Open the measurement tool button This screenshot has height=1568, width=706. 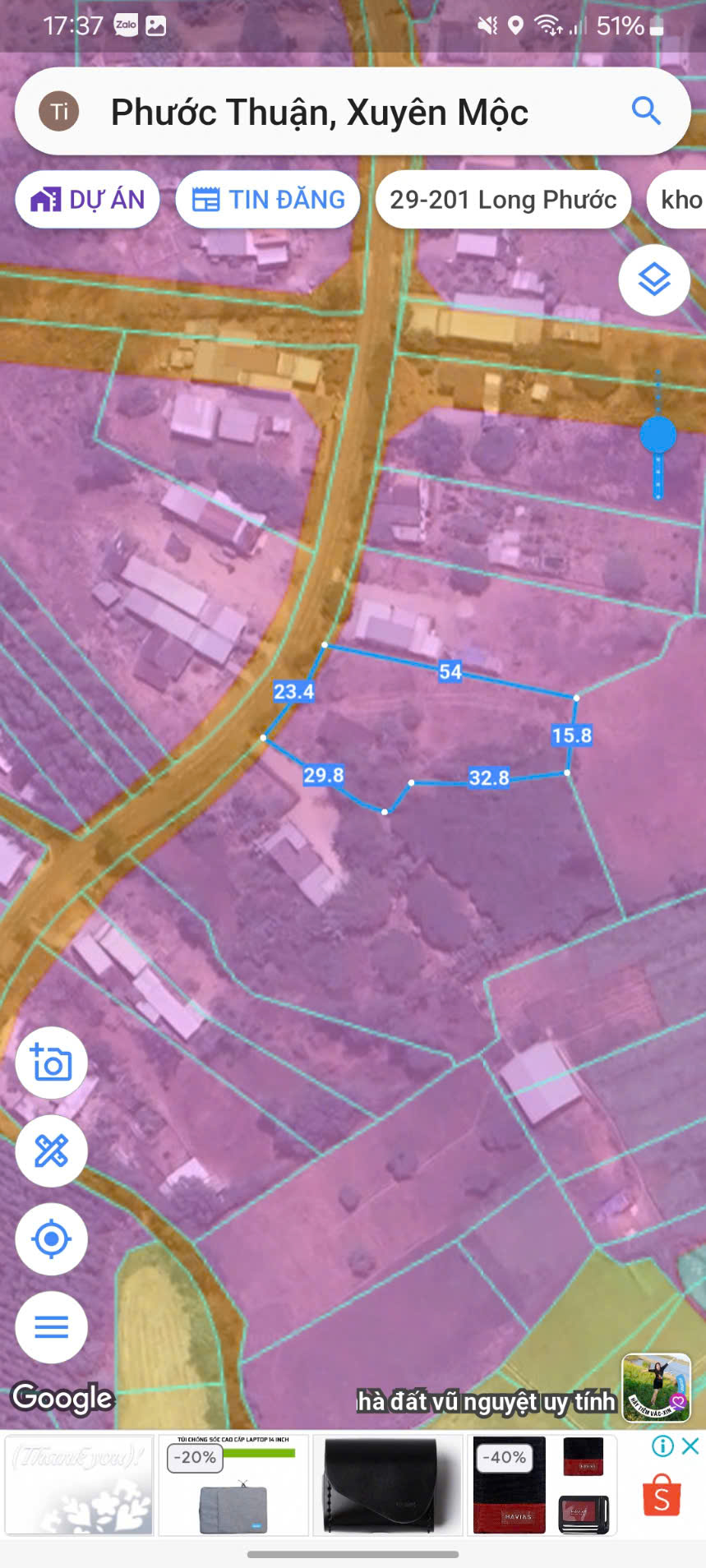click(51, 1151)
